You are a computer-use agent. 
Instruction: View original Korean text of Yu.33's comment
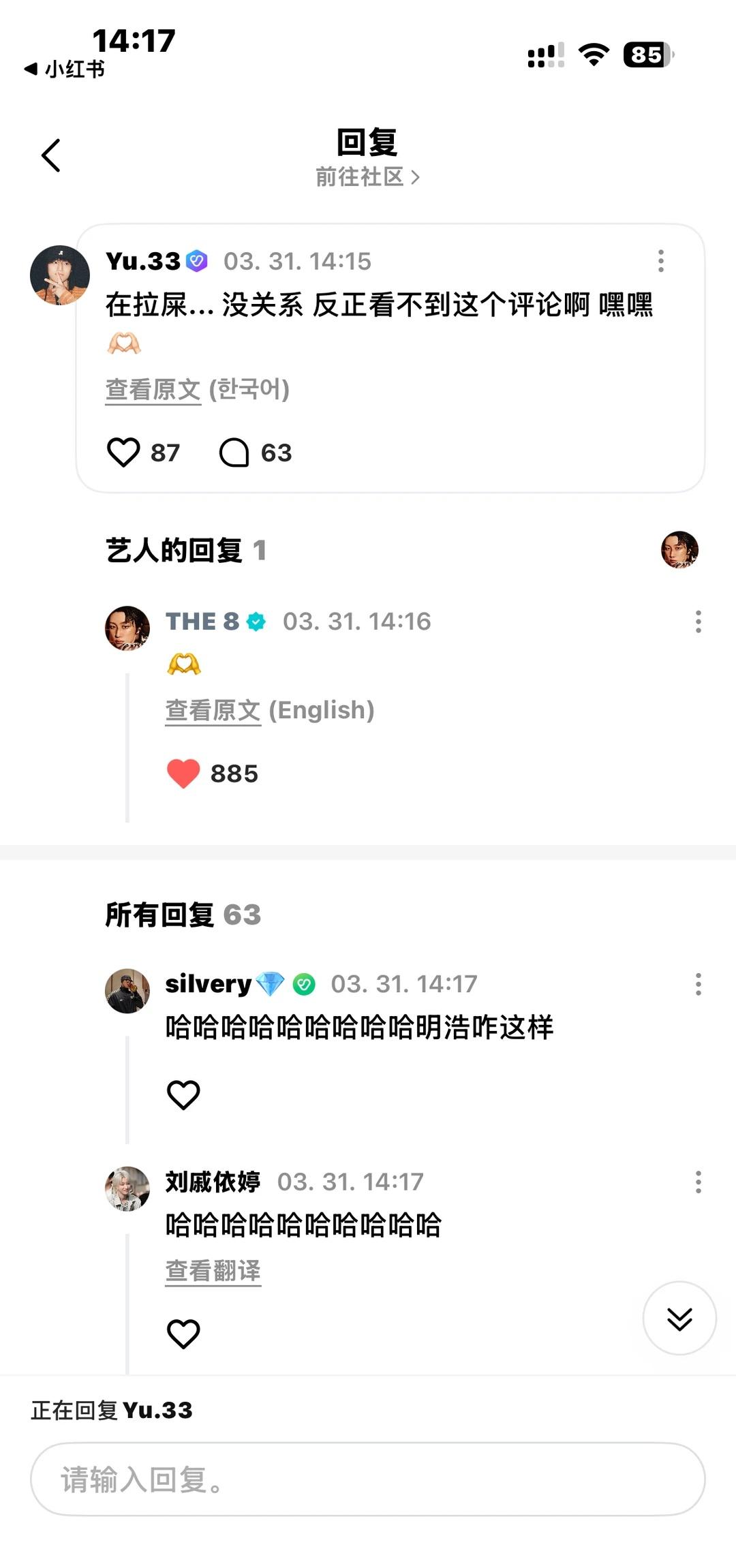(x=153, y=390)
